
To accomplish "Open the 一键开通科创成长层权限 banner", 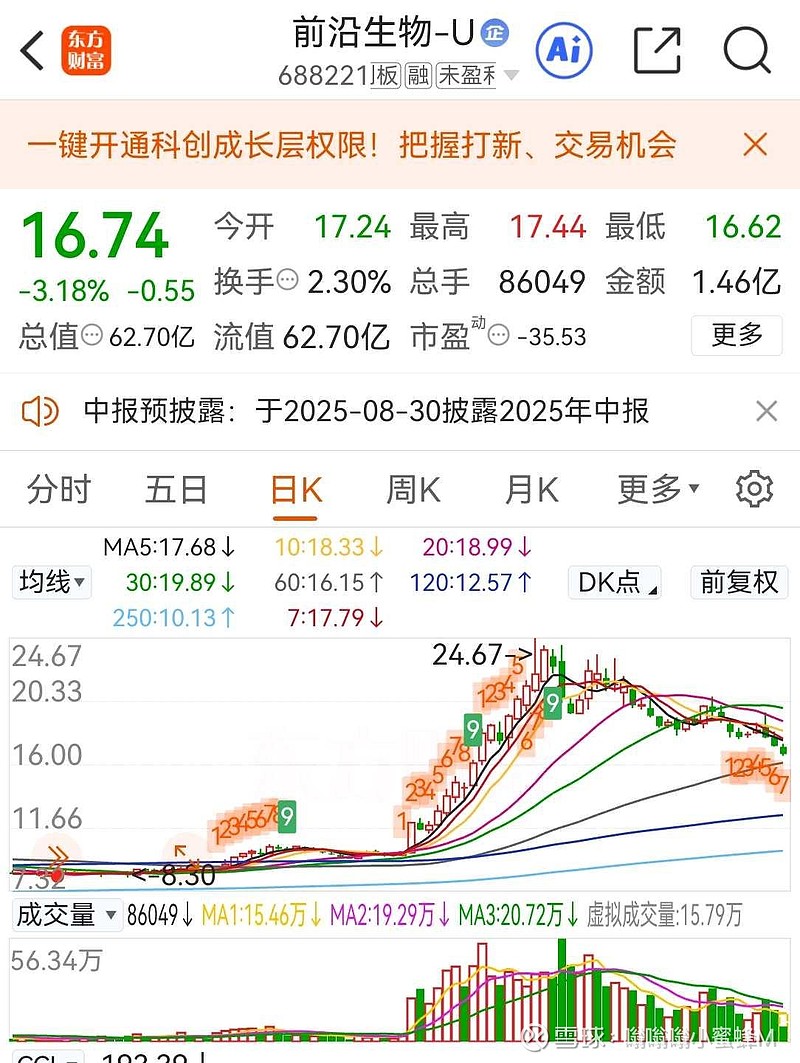I will pos(350,146).
